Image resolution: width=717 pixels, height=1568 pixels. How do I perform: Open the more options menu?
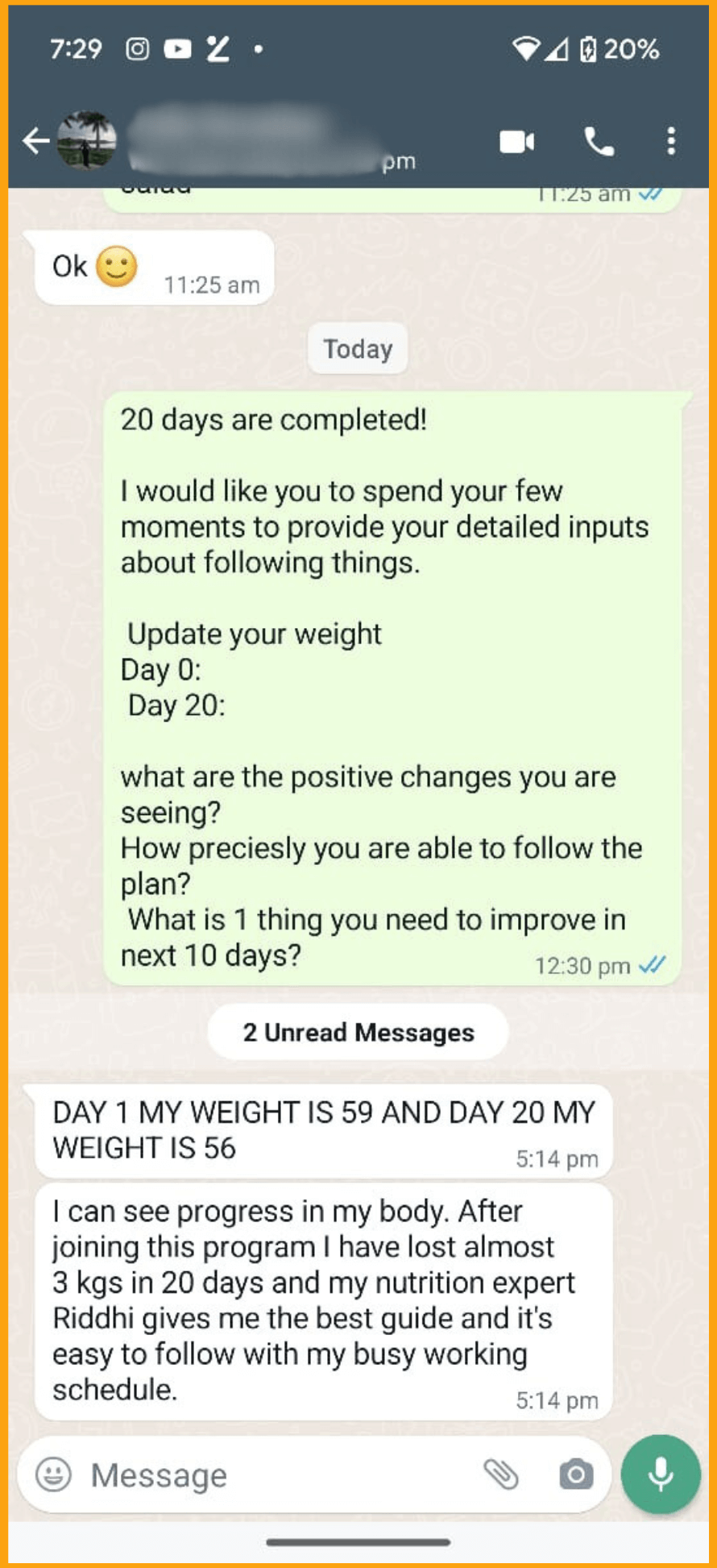tap(671, 142)
